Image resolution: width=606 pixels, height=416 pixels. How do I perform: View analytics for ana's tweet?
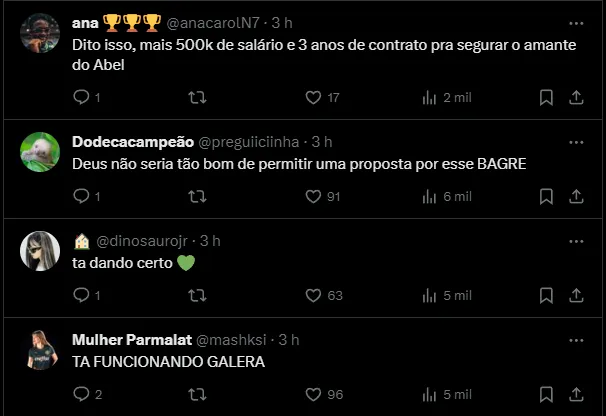[430, 98]
